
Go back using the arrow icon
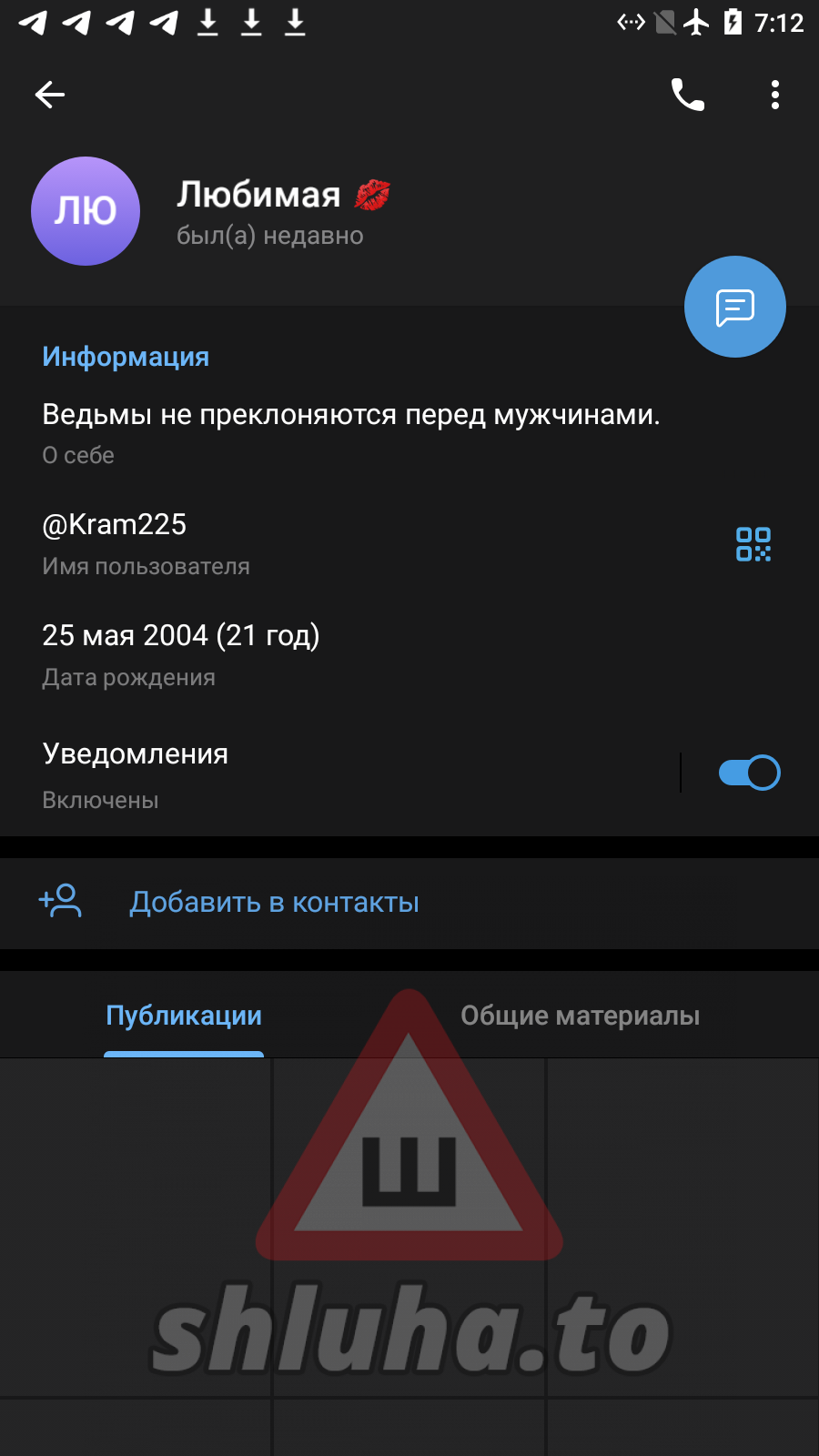coord(50,95)
